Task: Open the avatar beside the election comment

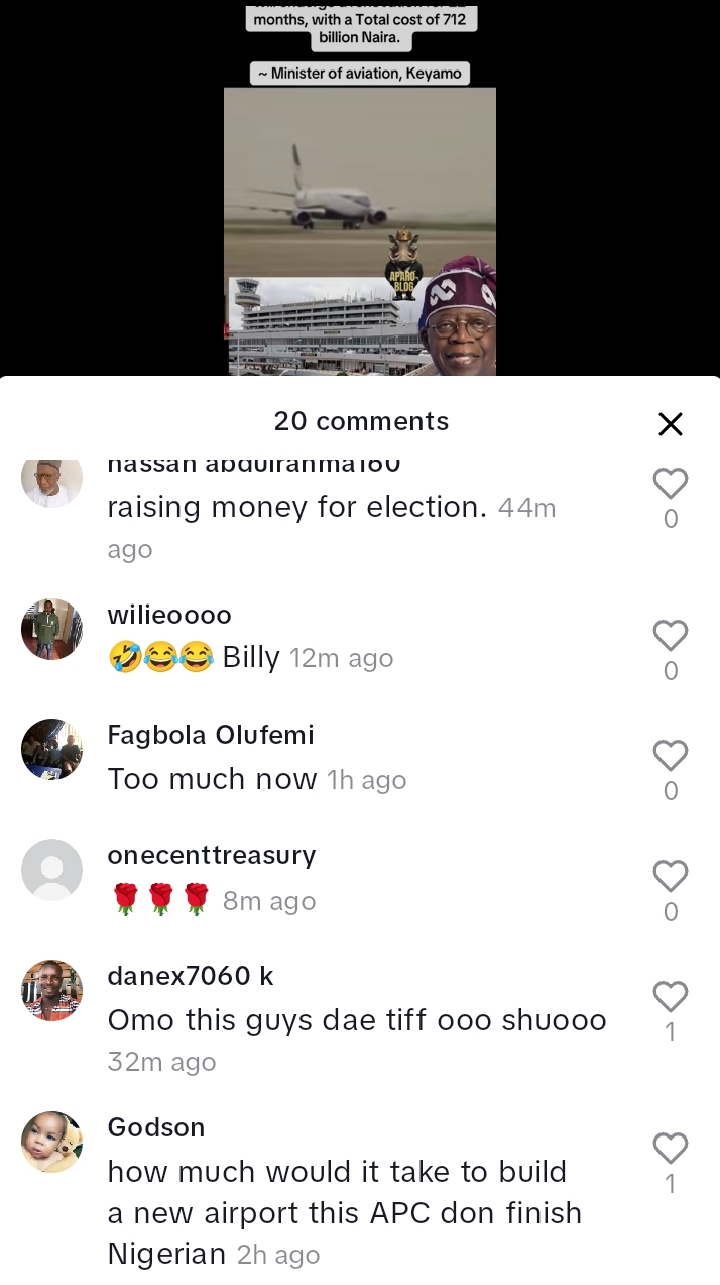Action: pyautogui.click(x=52, y=482)
